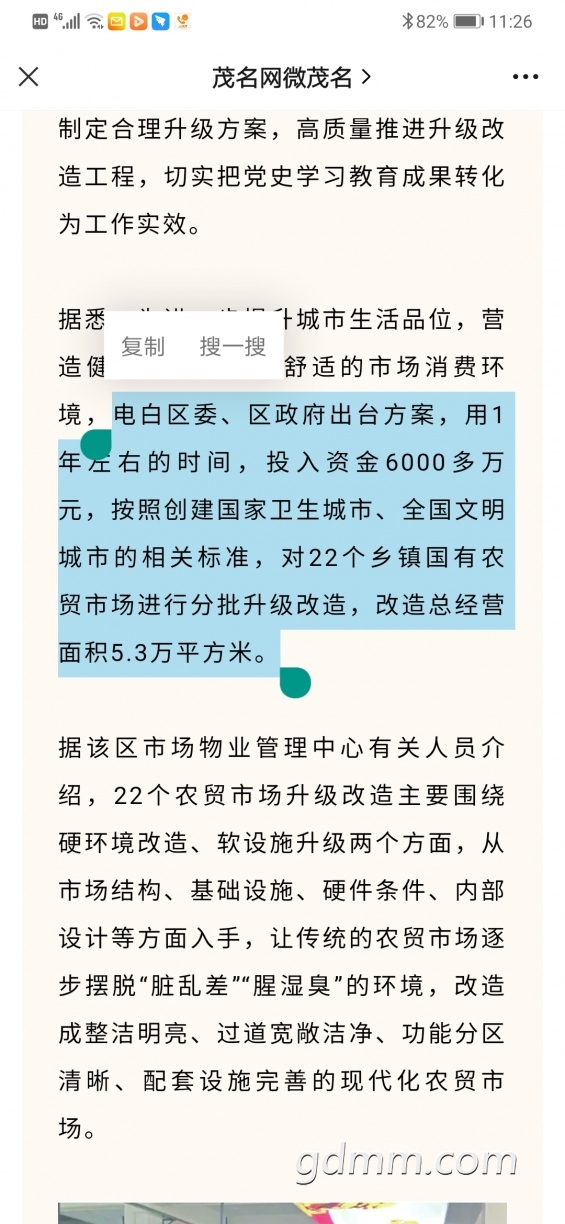565x1224 pixels.
Task: Copy the selected text with 复制
Action: click(x=143, y=346)
